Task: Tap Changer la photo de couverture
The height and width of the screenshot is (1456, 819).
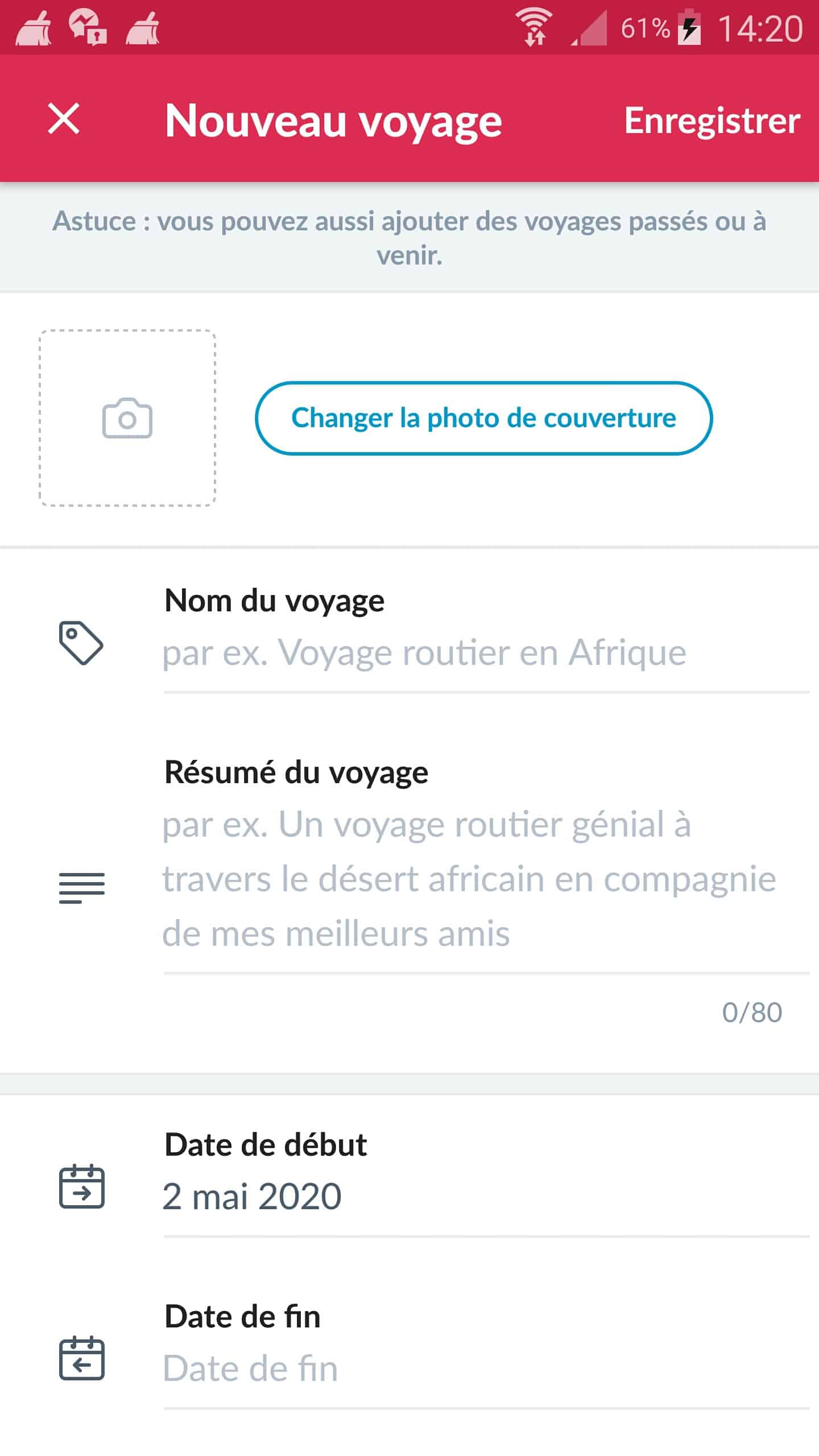Action: 483,418
